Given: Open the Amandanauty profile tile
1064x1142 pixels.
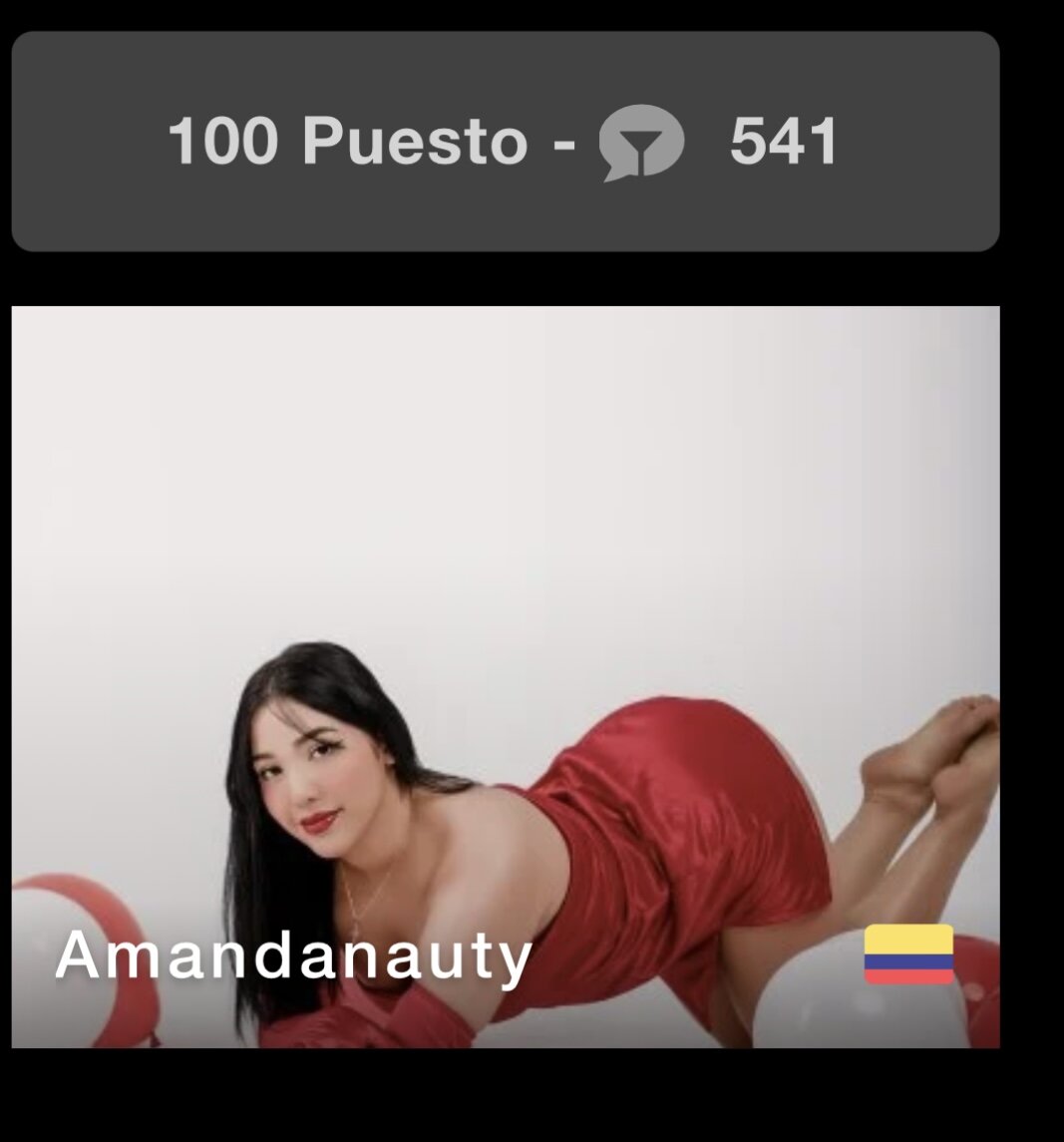Looking at the screenshot, I should tap(505, 676).
